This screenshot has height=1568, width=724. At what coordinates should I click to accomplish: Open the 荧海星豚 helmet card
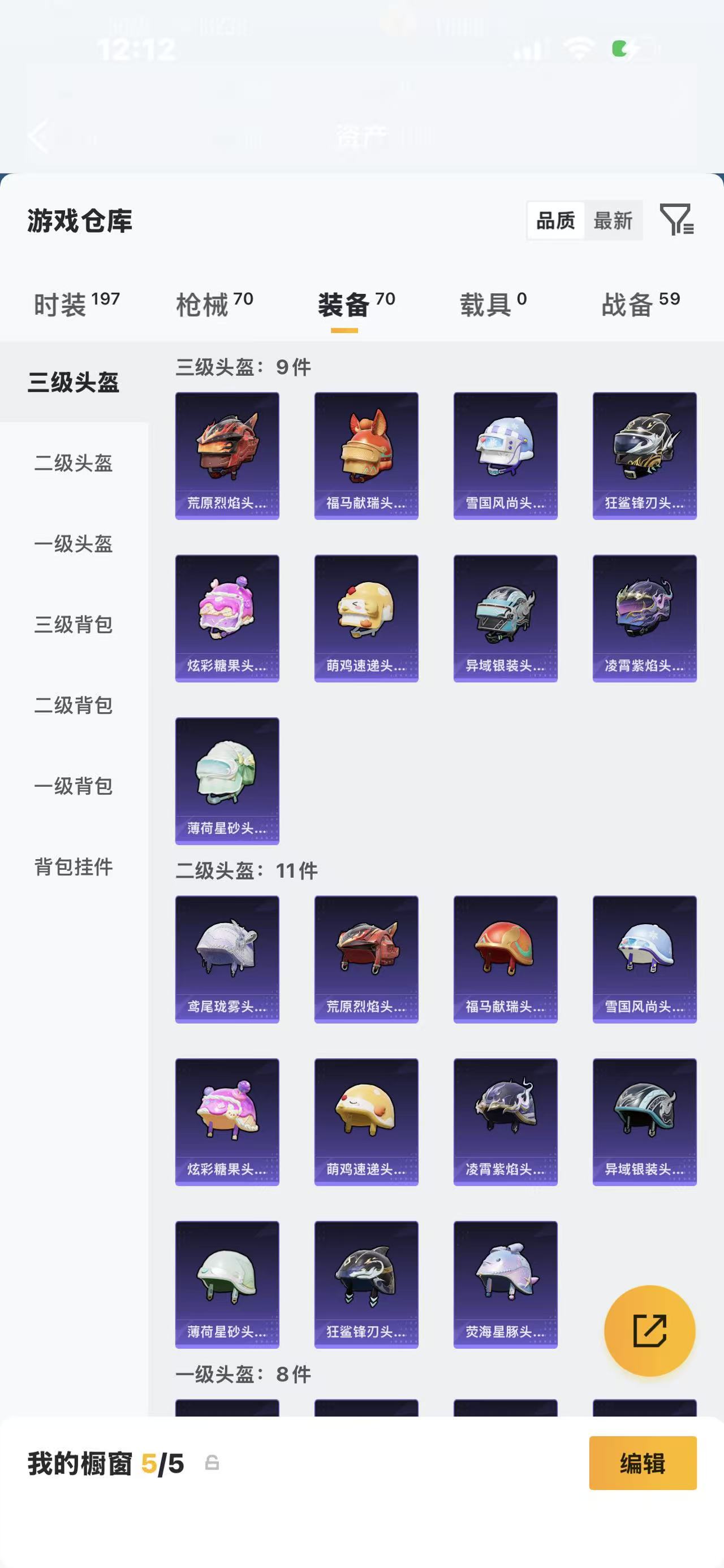[506, 1284]
